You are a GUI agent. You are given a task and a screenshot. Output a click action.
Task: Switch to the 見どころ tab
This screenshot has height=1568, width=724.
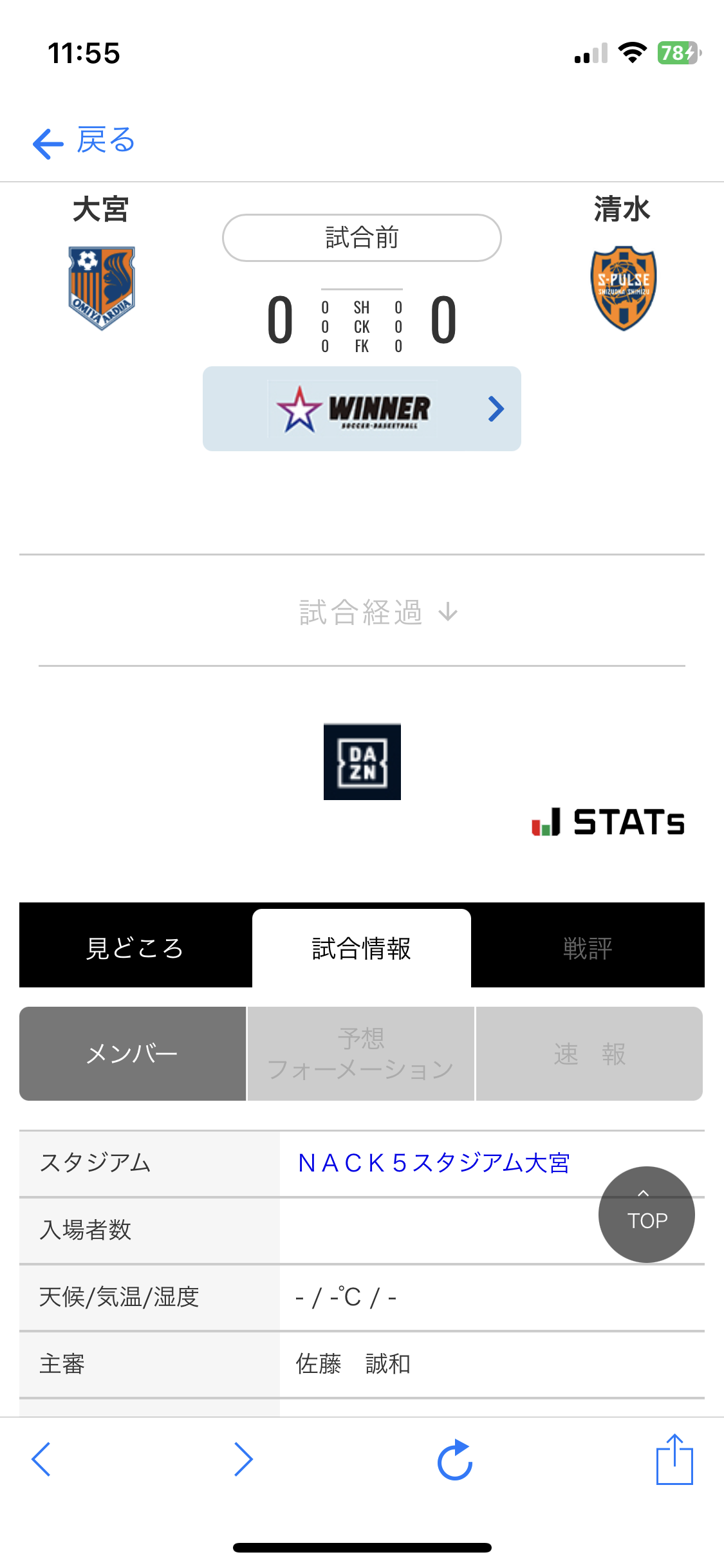tap(135, 948)
